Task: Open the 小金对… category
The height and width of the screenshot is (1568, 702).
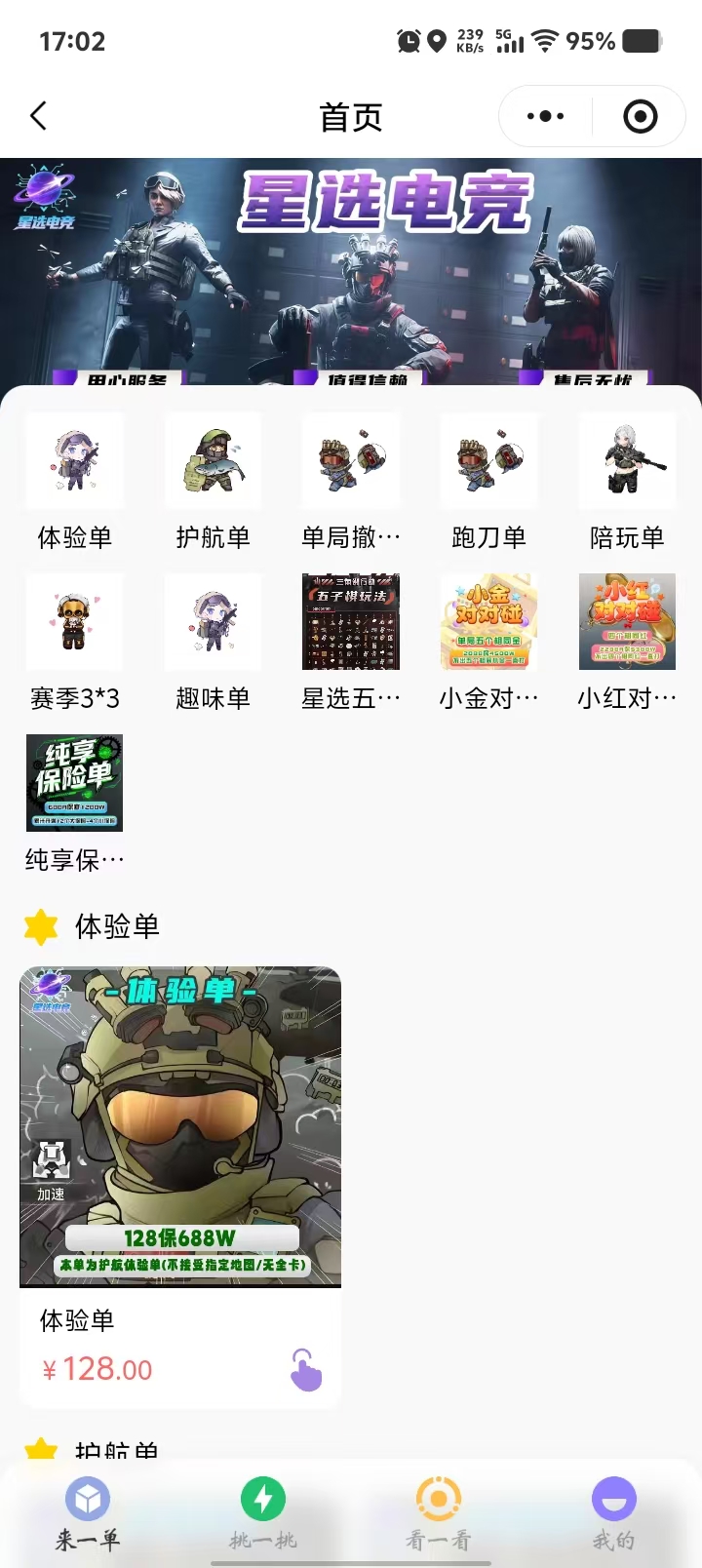Action: tap(489, 623)
